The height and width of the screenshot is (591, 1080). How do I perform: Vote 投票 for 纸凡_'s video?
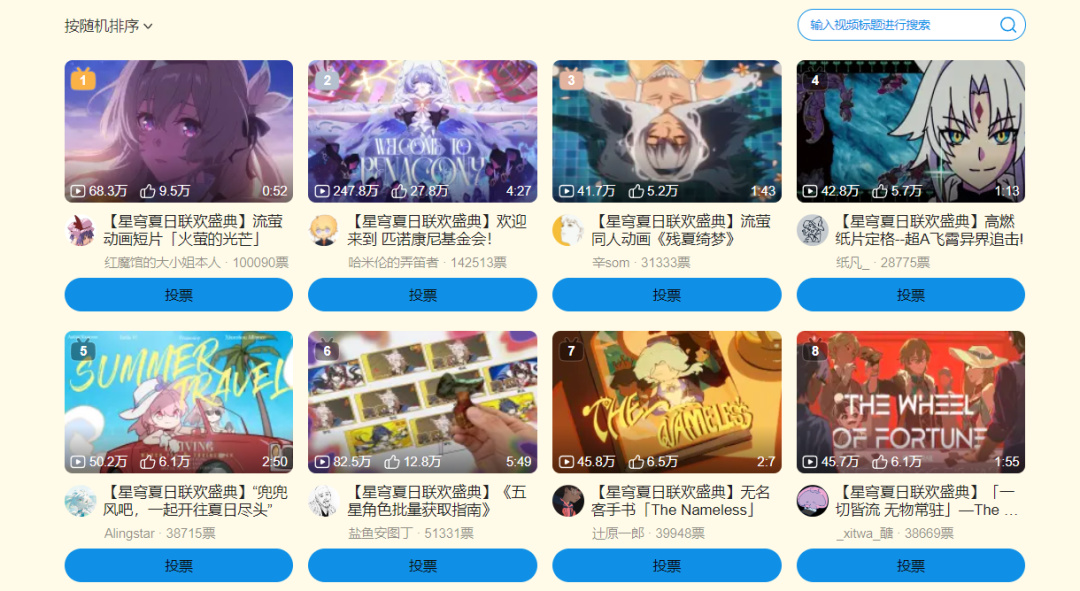point(910,295)
